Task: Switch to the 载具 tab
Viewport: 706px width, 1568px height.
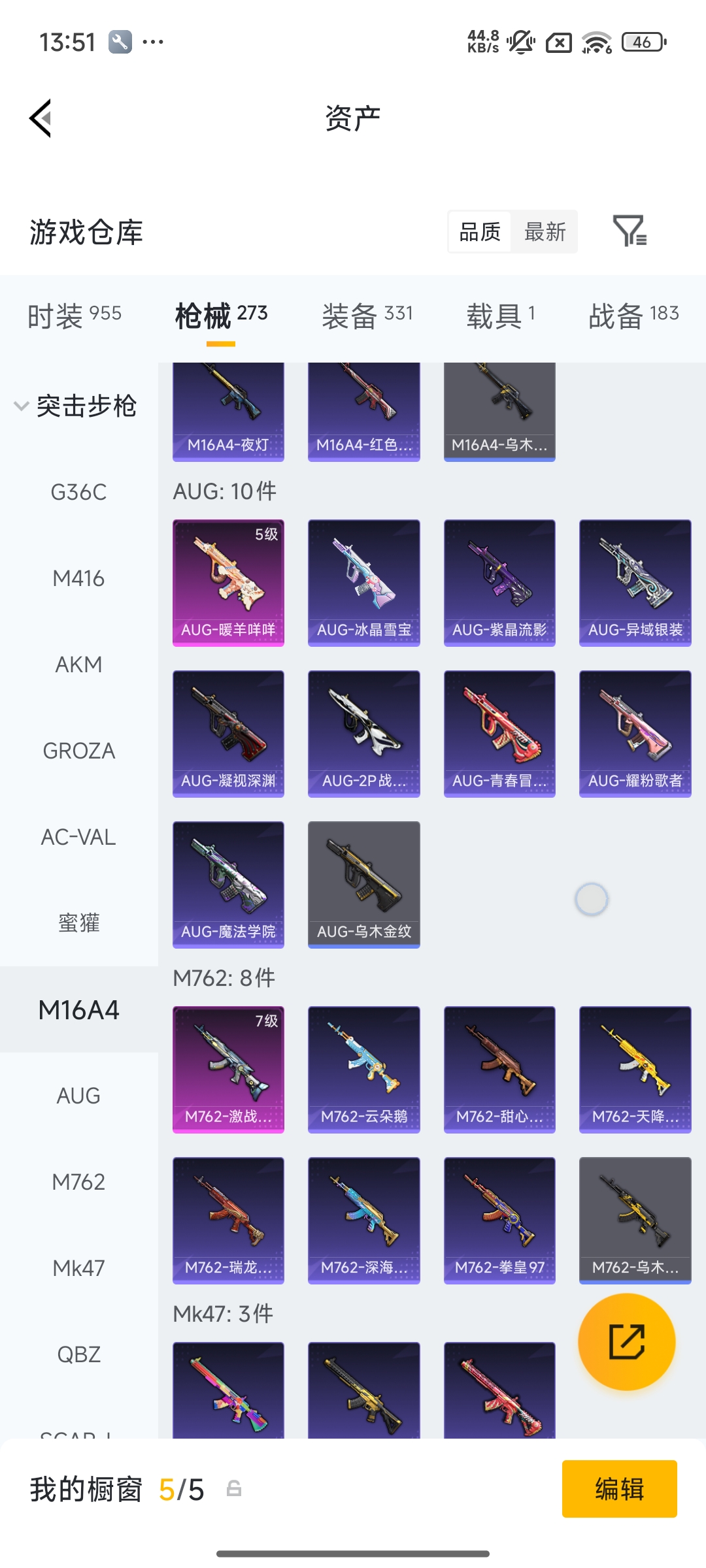Action: 501,316
